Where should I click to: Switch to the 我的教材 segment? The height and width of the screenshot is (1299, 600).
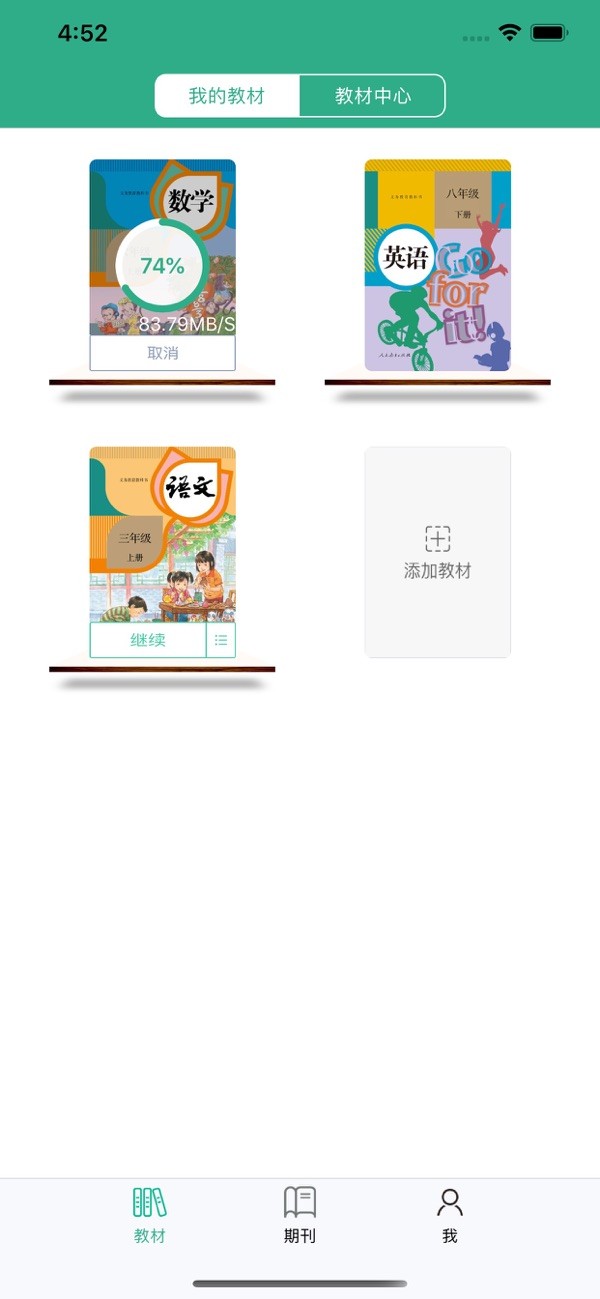coord(227,97)
